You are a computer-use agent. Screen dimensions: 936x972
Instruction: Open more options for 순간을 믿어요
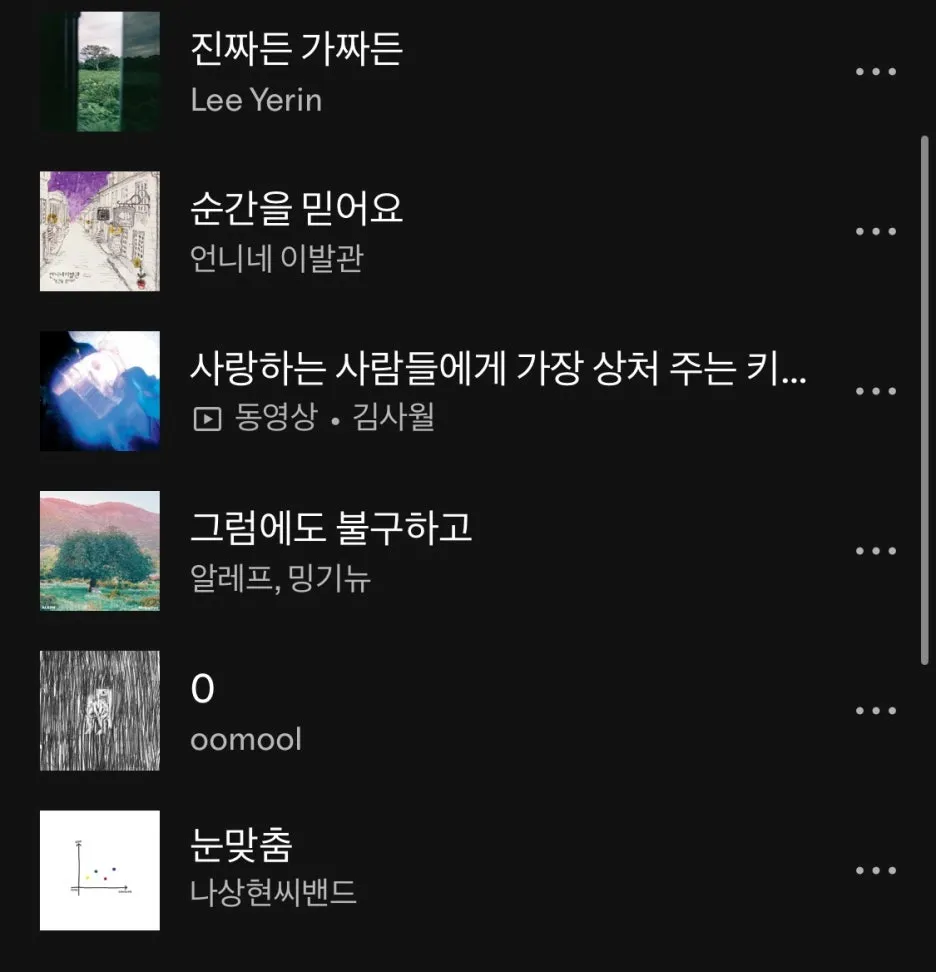[x=876, y=232]
